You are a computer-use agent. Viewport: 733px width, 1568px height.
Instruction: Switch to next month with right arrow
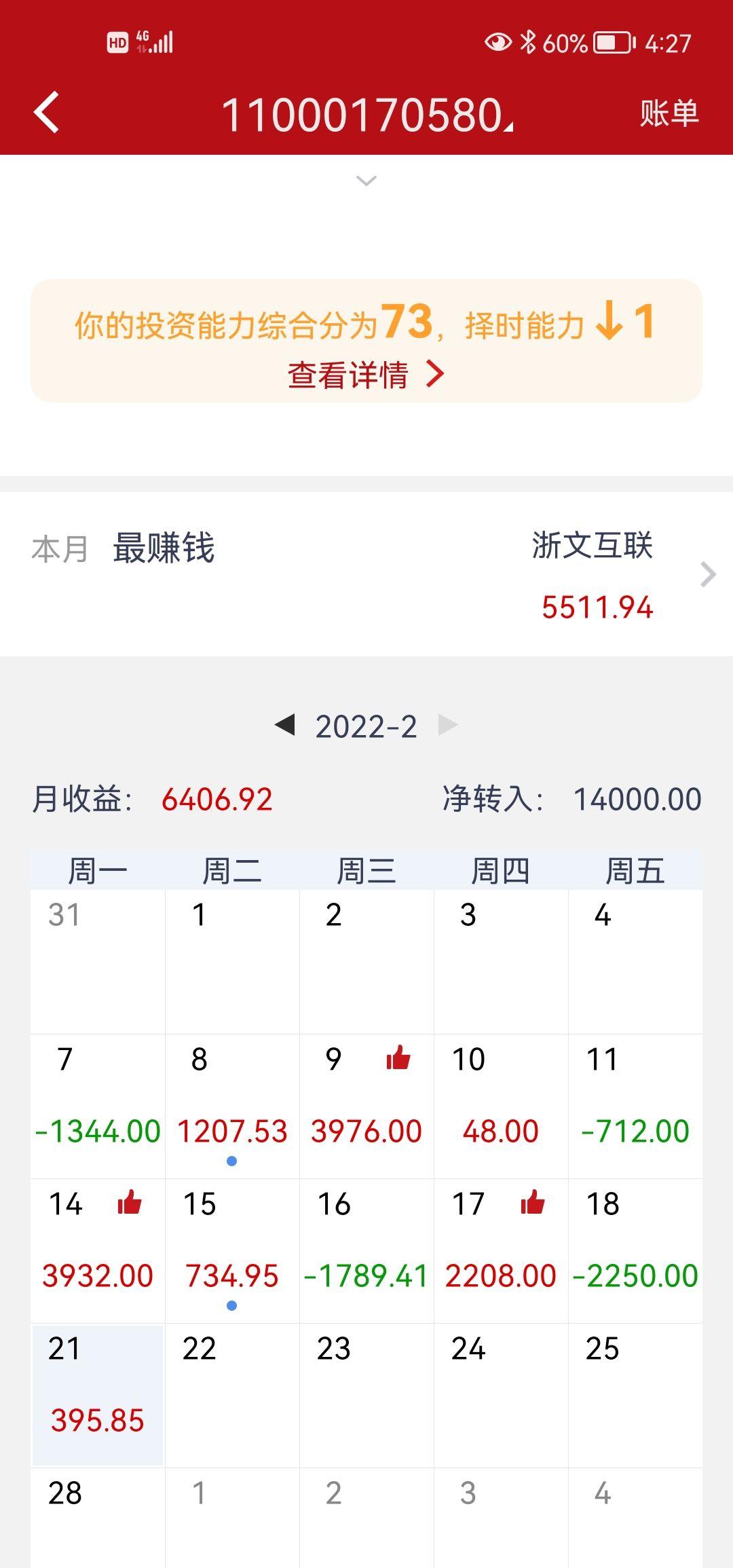[x=447, y=726]
